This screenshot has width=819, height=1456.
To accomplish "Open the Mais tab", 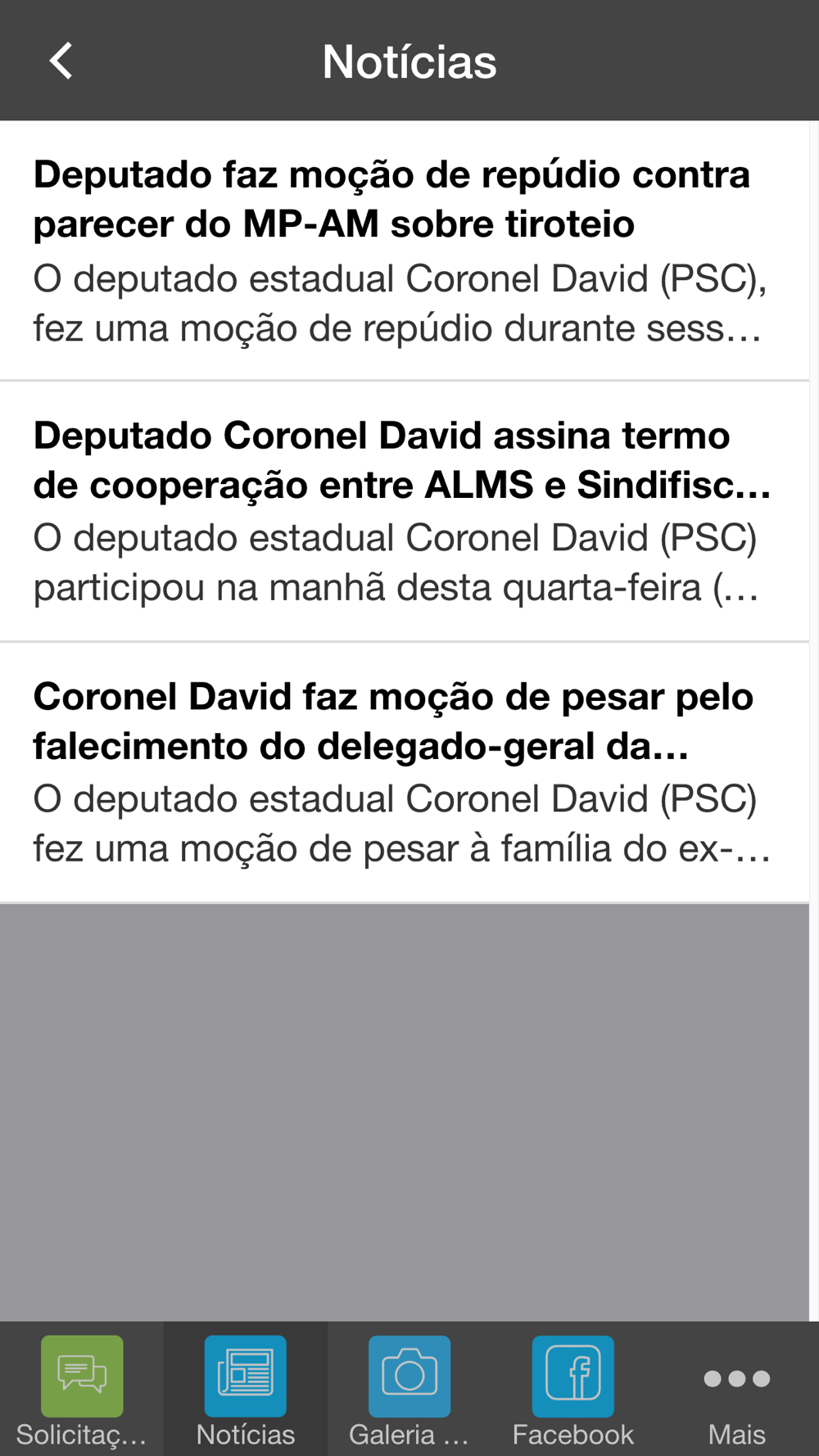I will tap(737, 1390).
